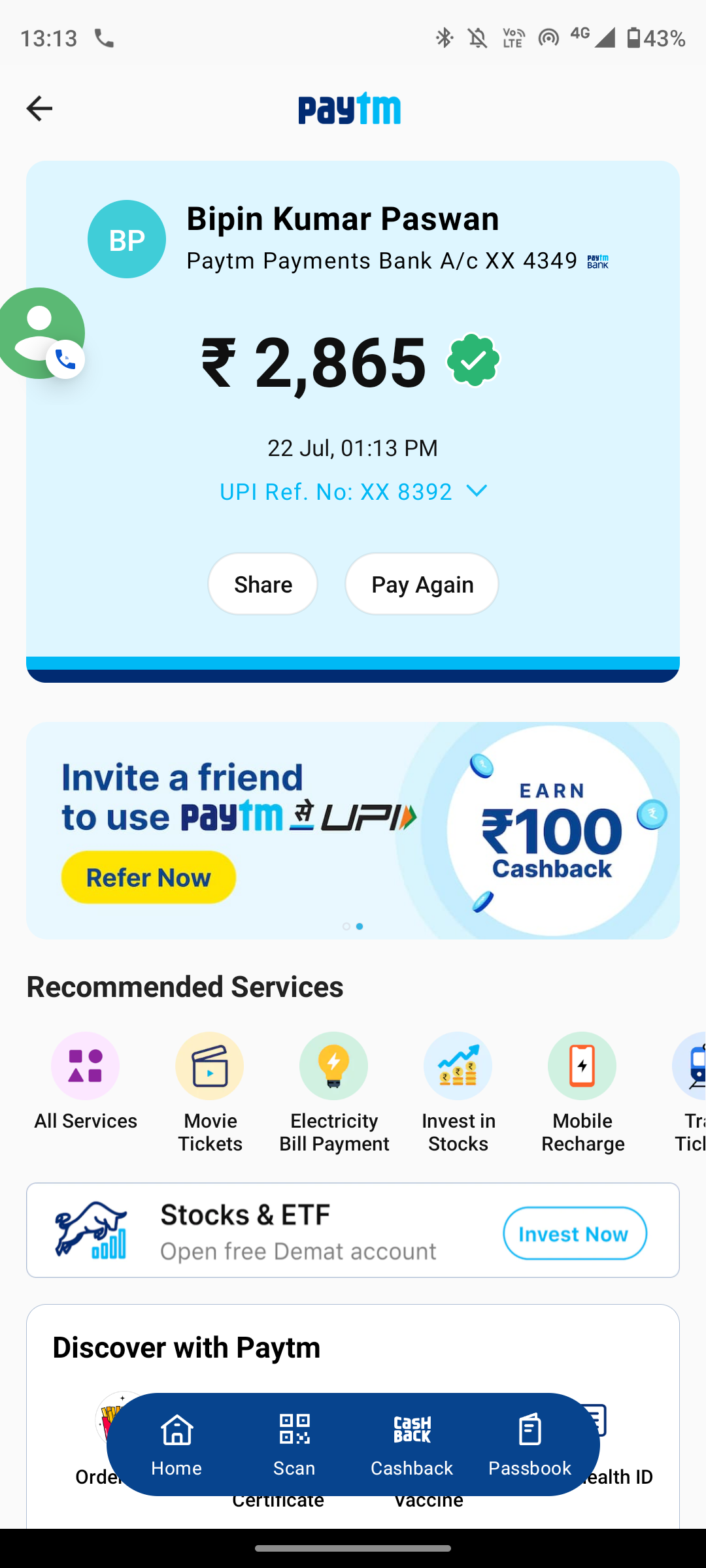Open the floating ongoing call bubble
Viewport: 706px width, 1568px height.
pyautogui.click(x=41, y=335)
